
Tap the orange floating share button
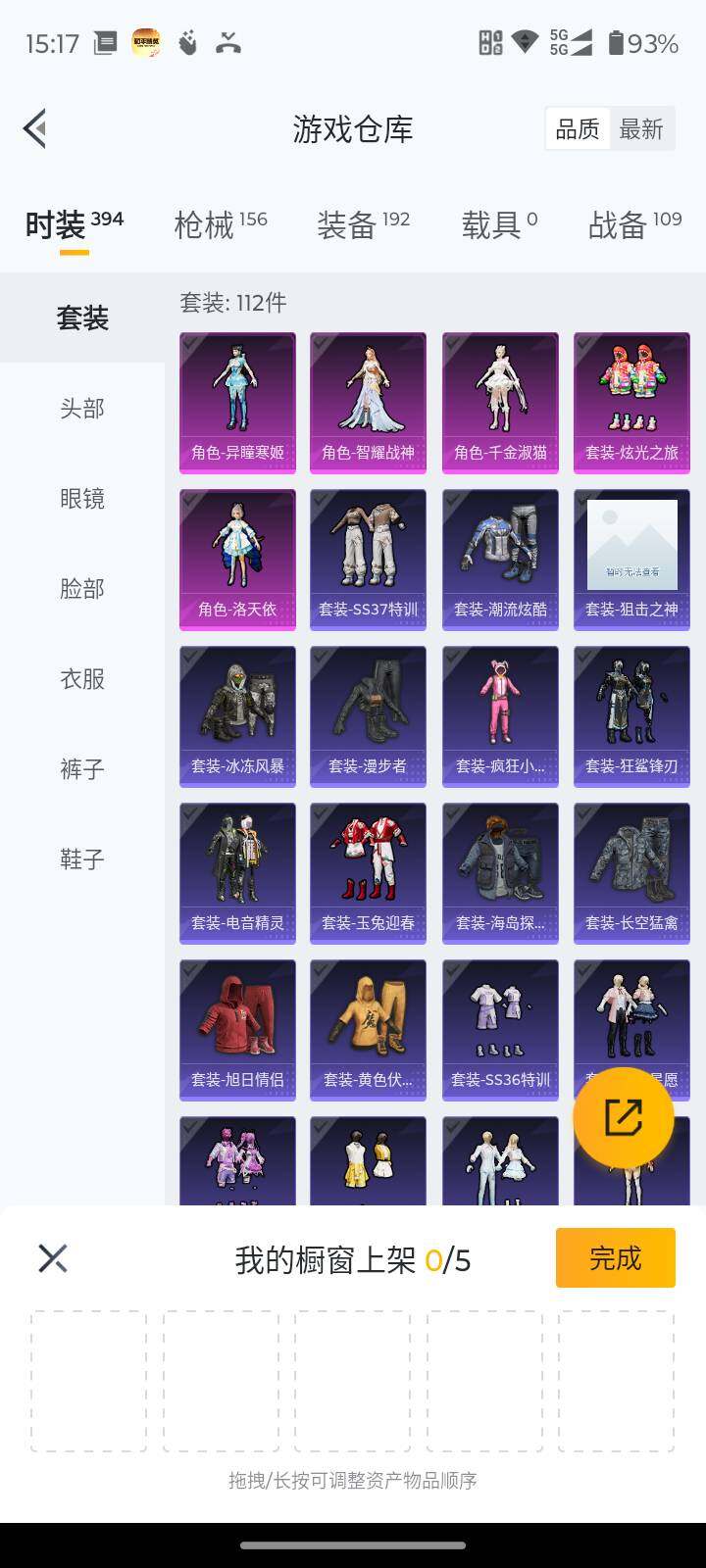[x=623, y=1118]
